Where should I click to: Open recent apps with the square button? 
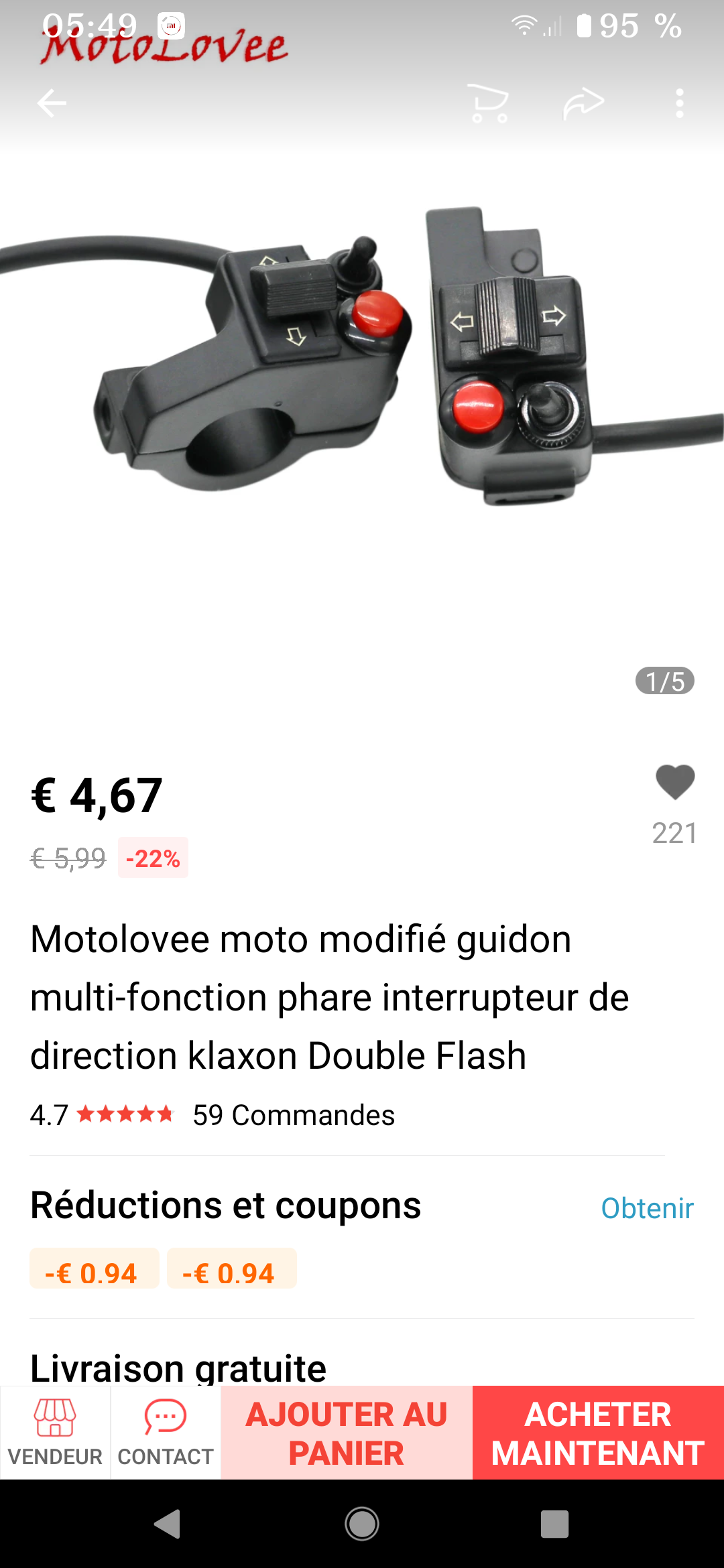coord(554,1524)
